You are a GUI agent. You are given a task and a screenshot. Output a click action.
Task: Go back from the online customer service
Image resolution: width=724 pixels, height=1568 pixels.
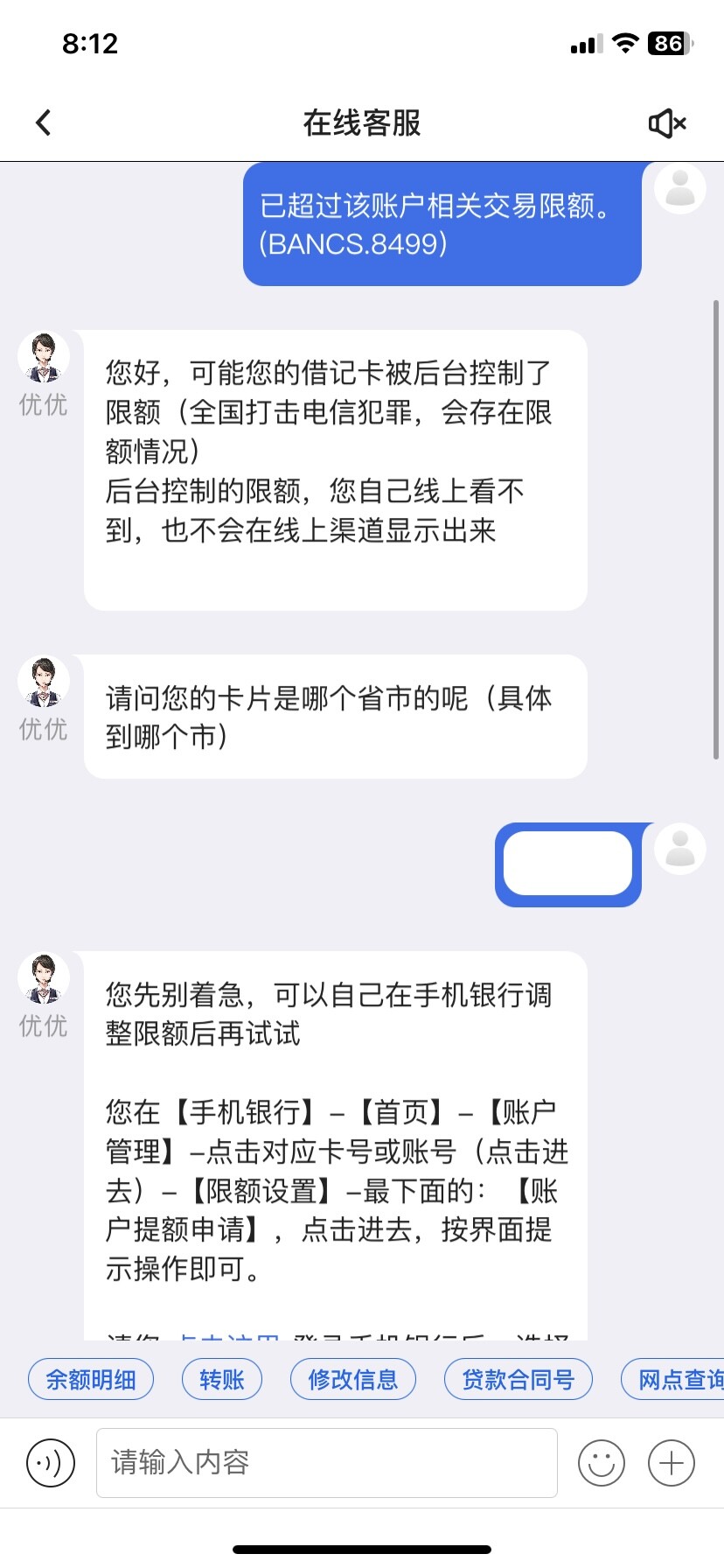click(x=44, y=122)
